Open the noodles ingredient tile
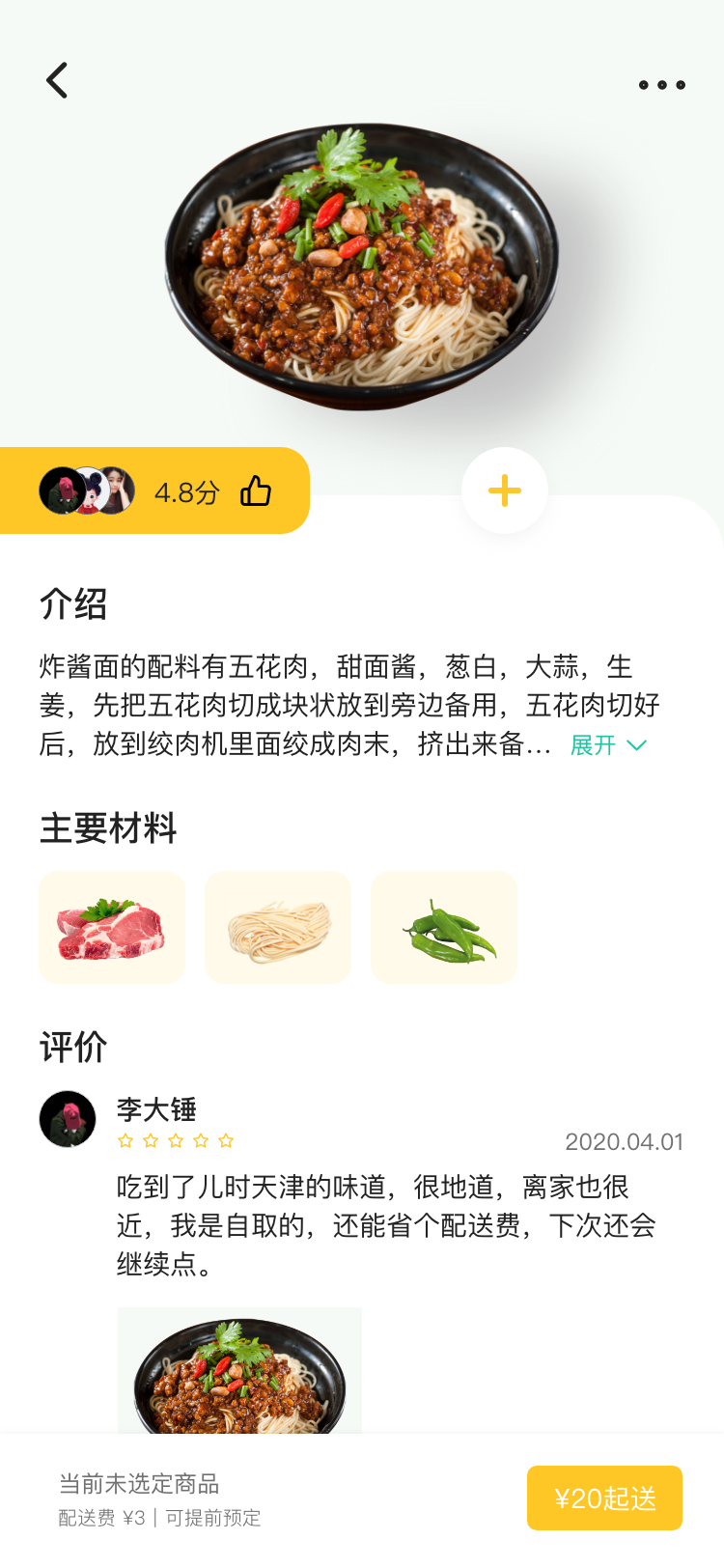The width and height of the screenshot is (724, 1568). [x=278, y=928]
